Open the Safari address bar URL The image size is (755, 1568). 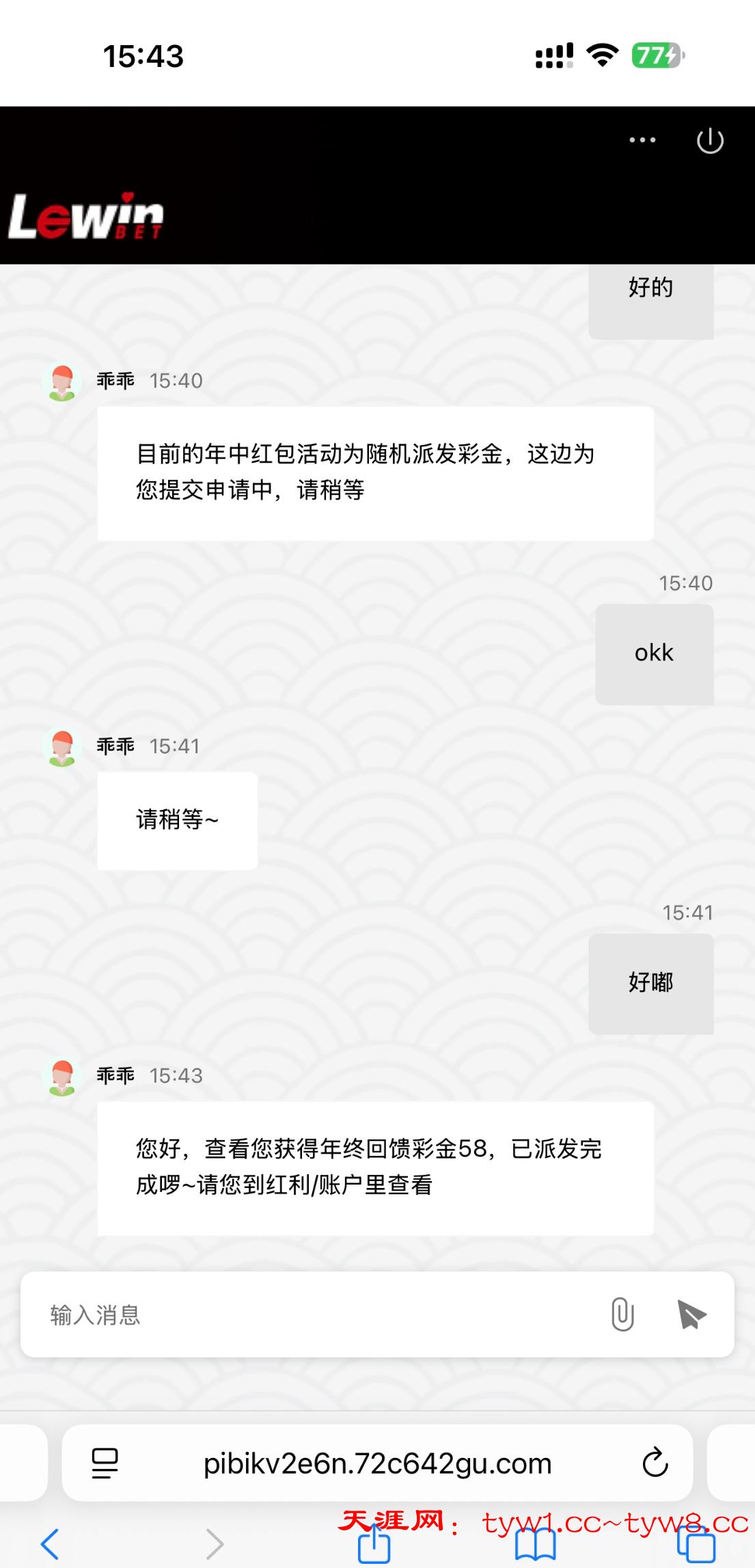click(377, 1463)
